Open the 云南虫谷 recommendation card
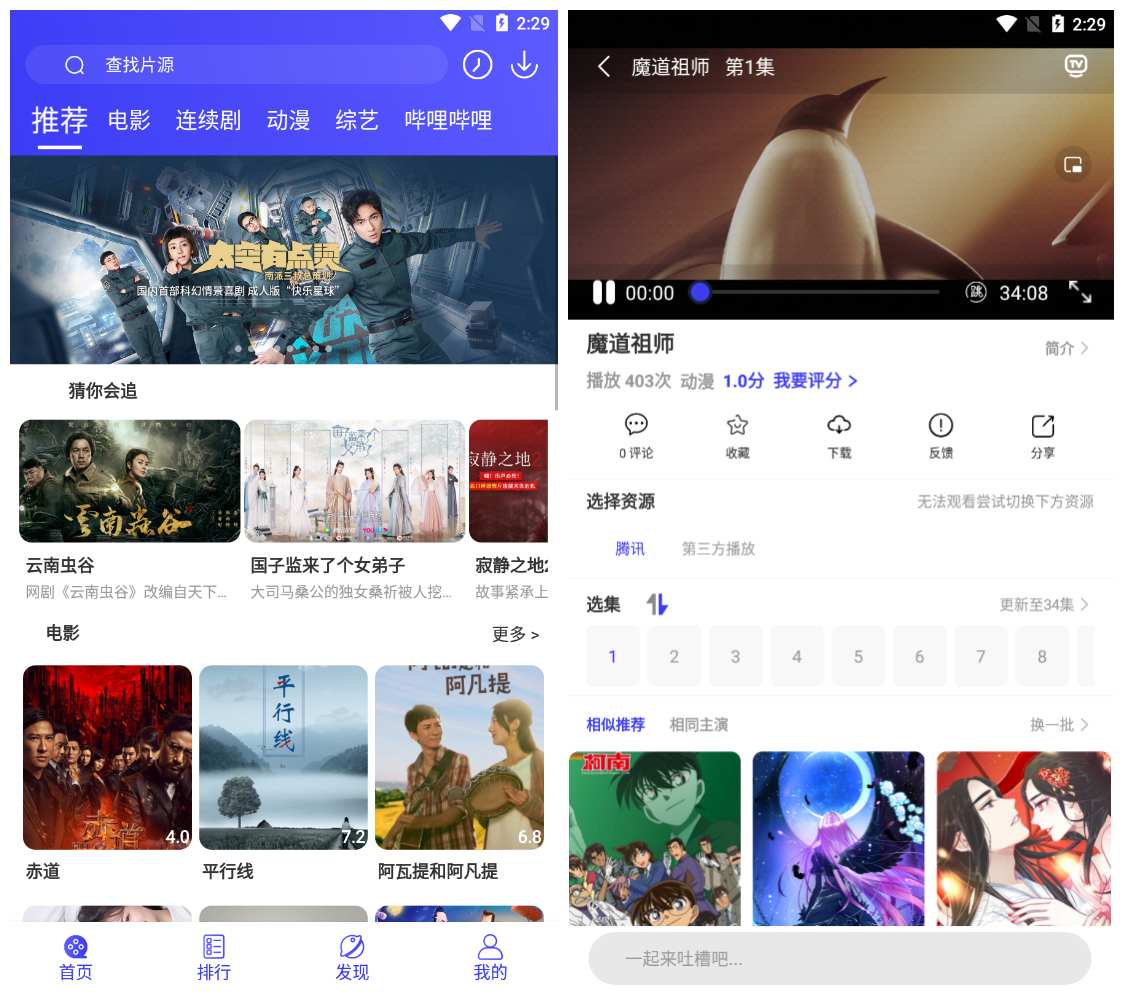1124x998 pixels. (x=130, y=482)
